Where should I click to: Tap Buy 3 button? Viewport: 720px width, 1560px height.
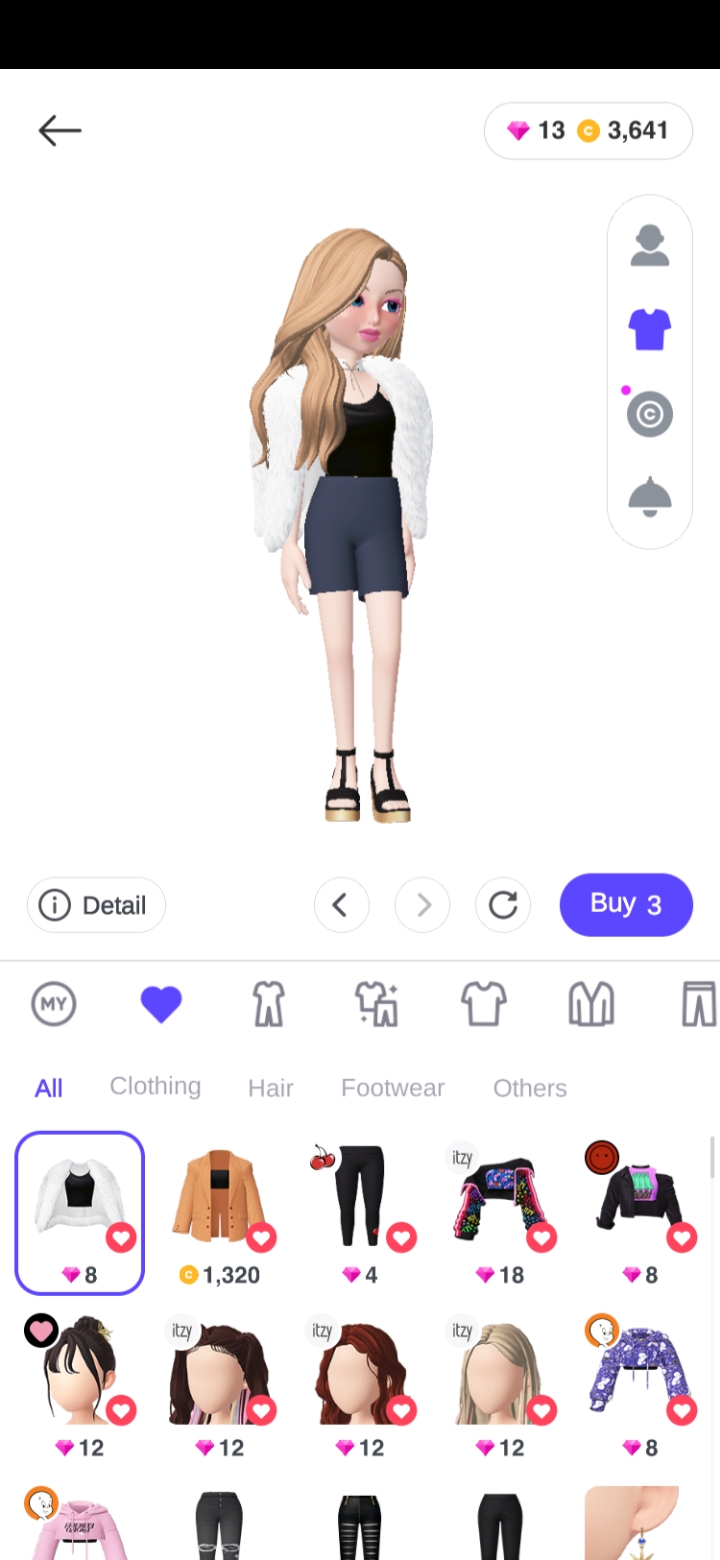(x=626, y=904)
